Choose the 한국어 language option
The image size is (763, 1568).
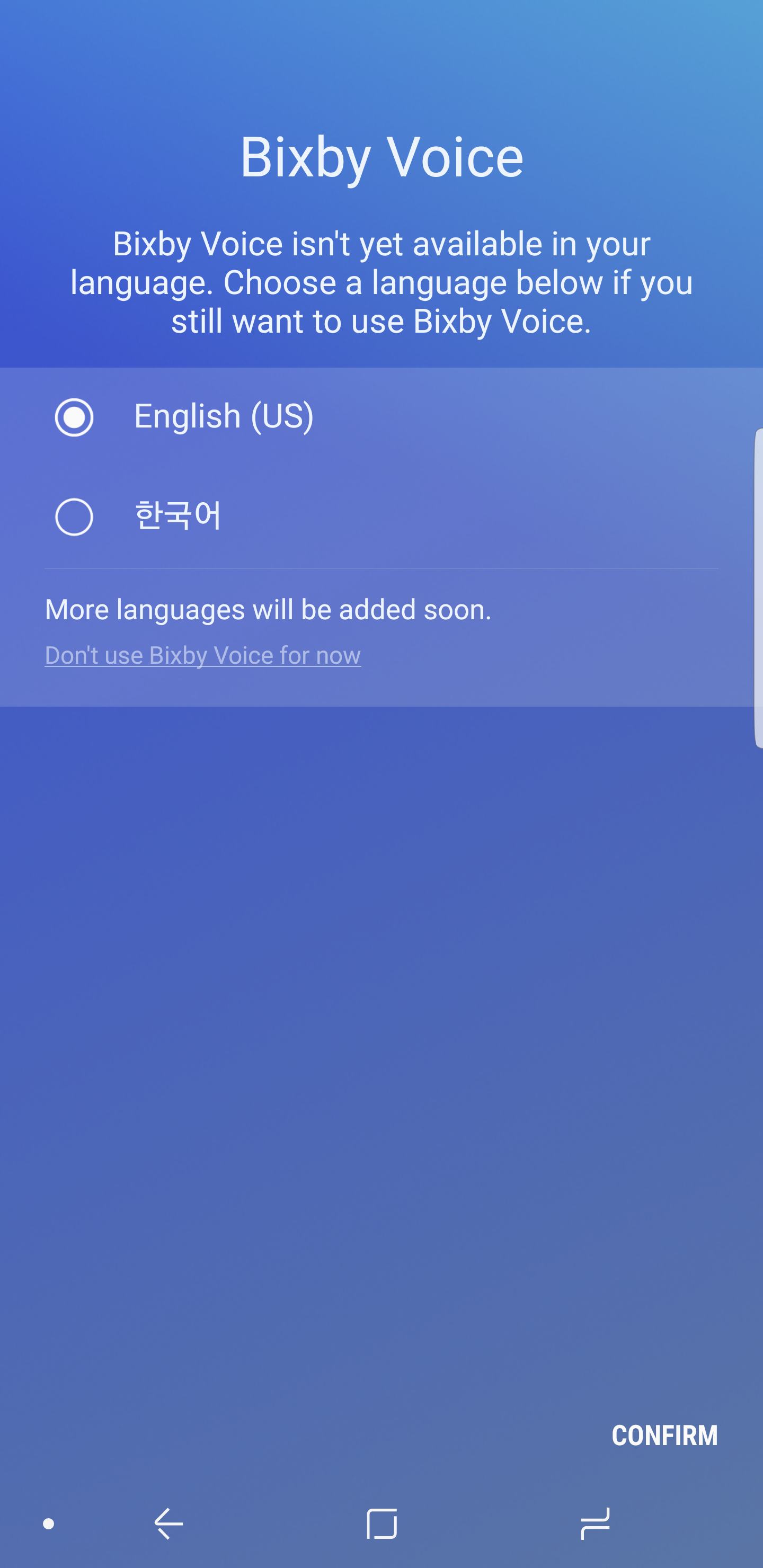point(74,517)
